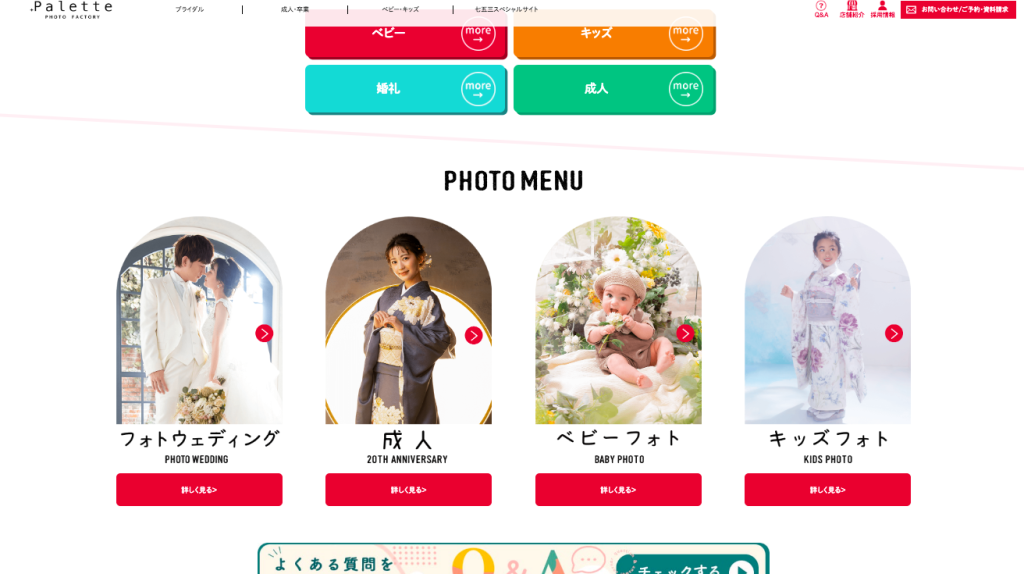Open the キッズフォト photo card
Image resolution: width=1024 pixels, height=574 pixels.
[827, 321]
